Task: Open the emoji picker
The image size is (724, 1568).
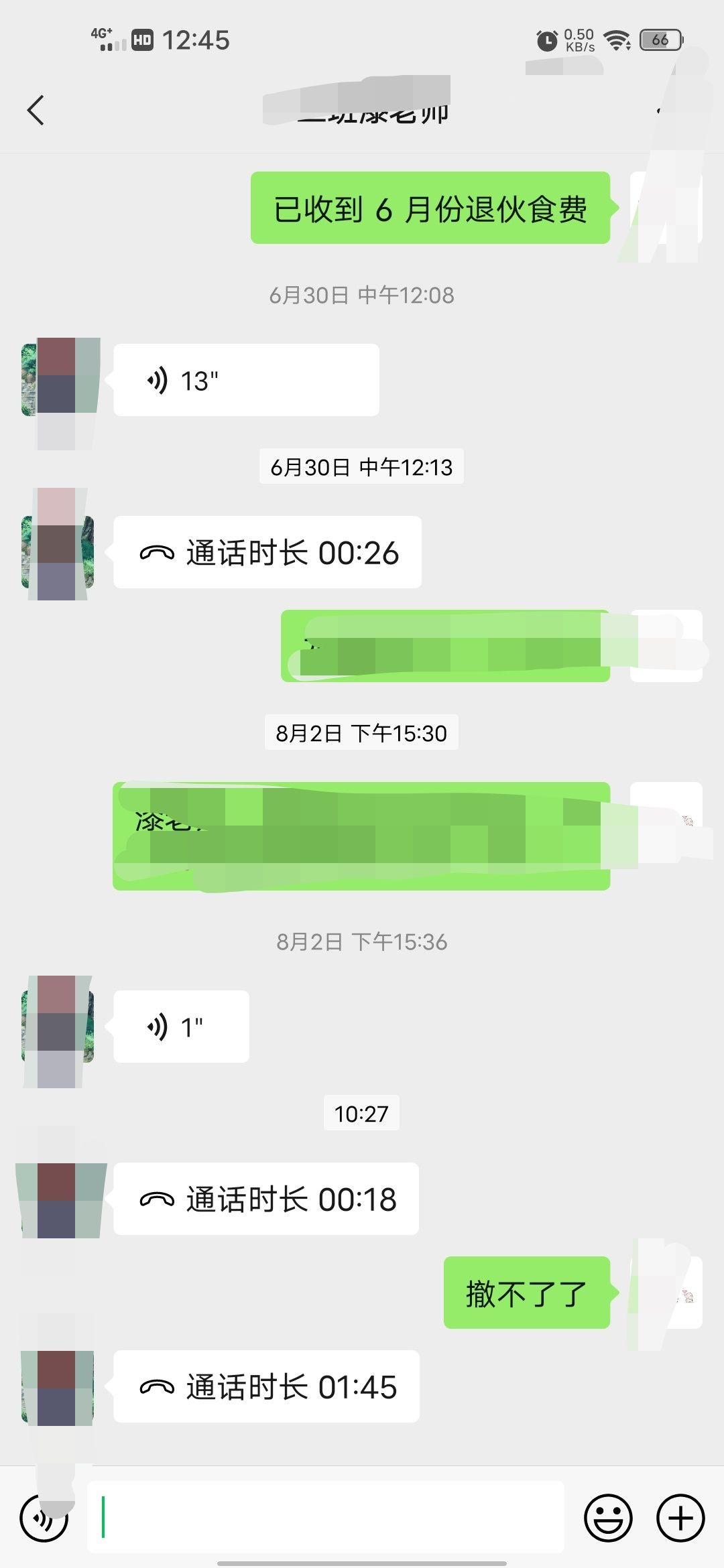Action: [608, 1518]
